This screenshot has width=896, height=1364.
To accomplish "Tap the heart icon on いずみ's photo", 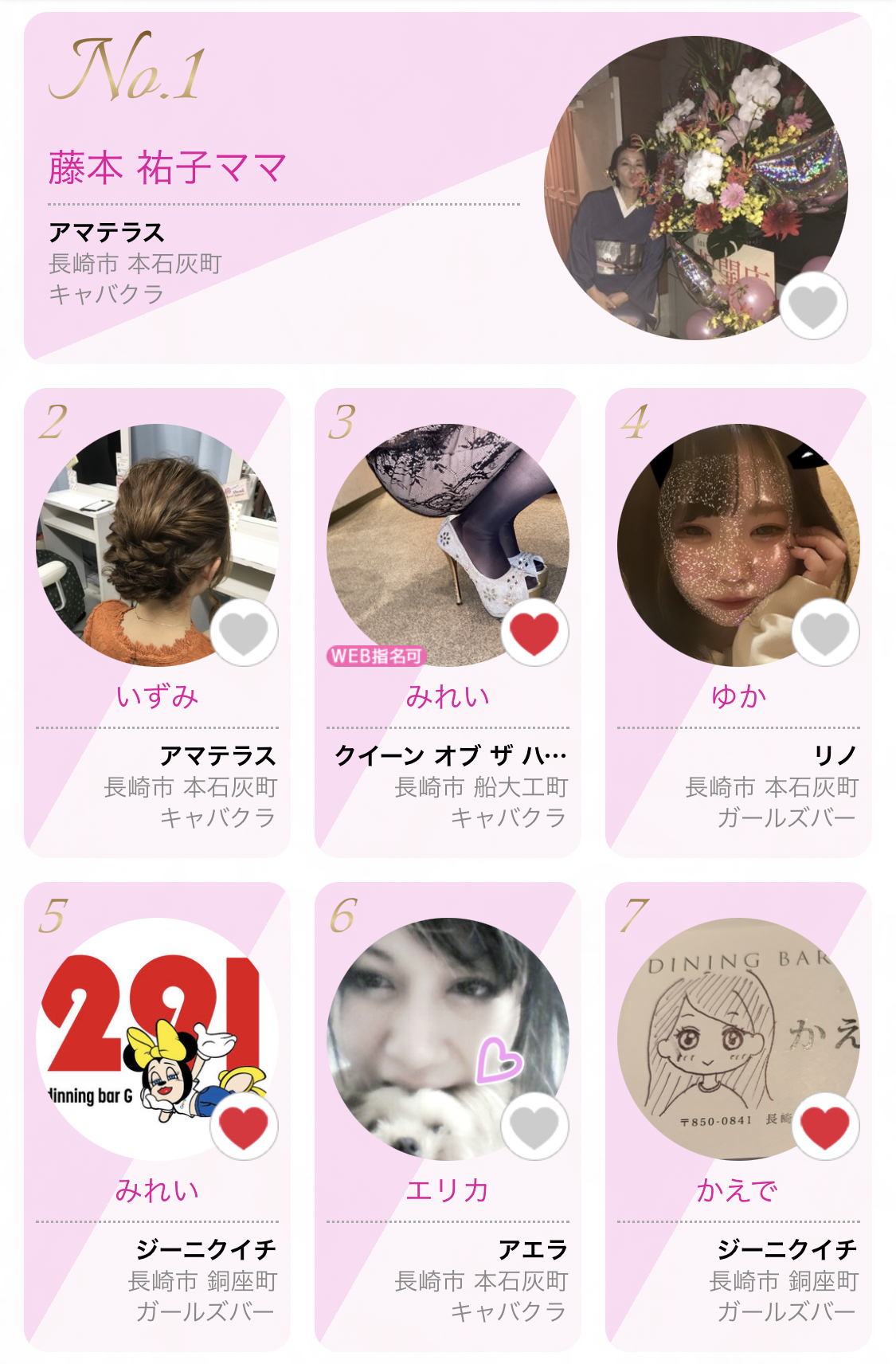I will [244, 633].
